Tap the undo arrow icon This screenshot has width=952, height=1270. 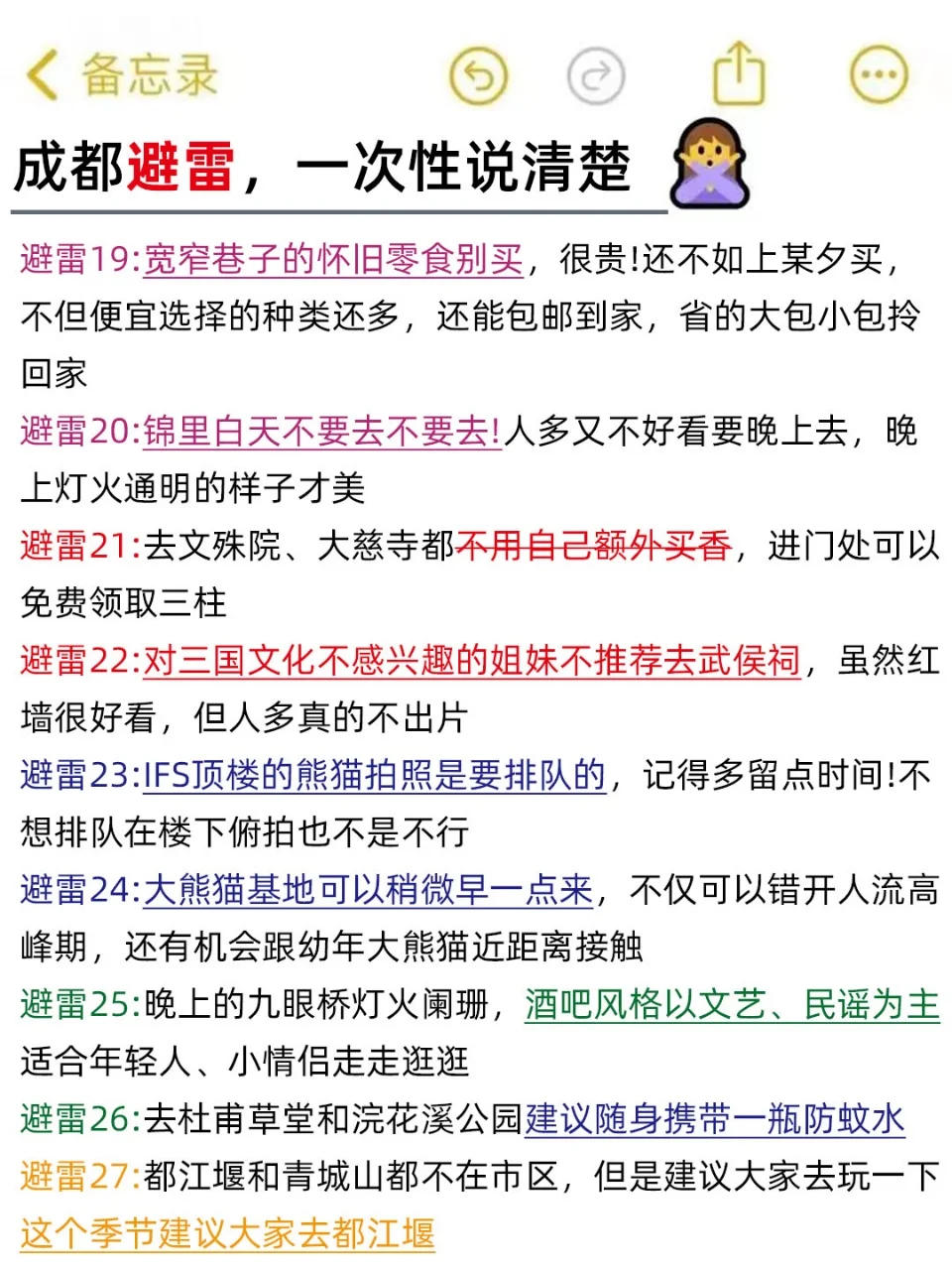coord(479,73)
